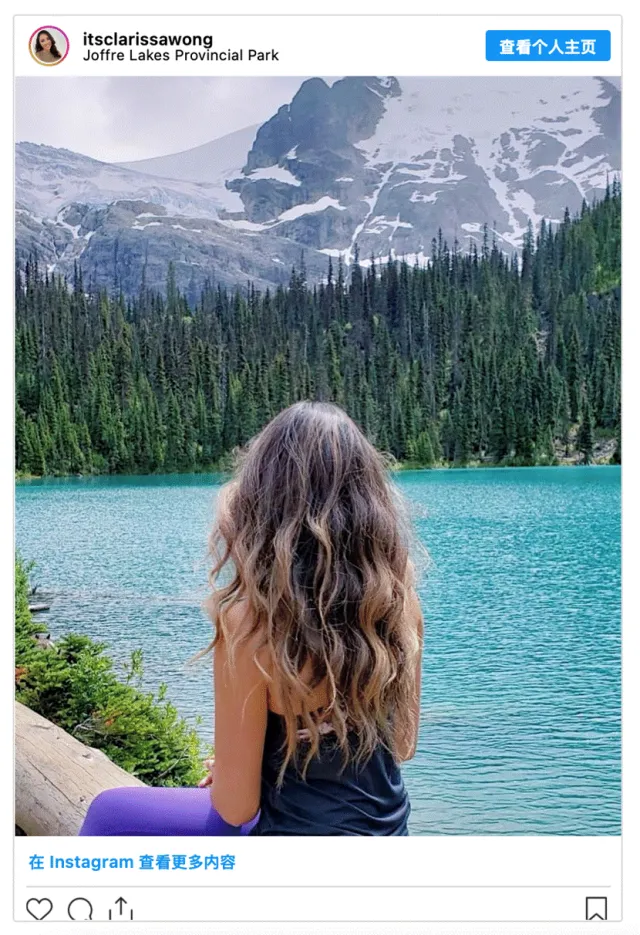Open Joffre Lakes Provincial Park location
Image resolution: width=640 pixels, height=935 pixels.
180,56
